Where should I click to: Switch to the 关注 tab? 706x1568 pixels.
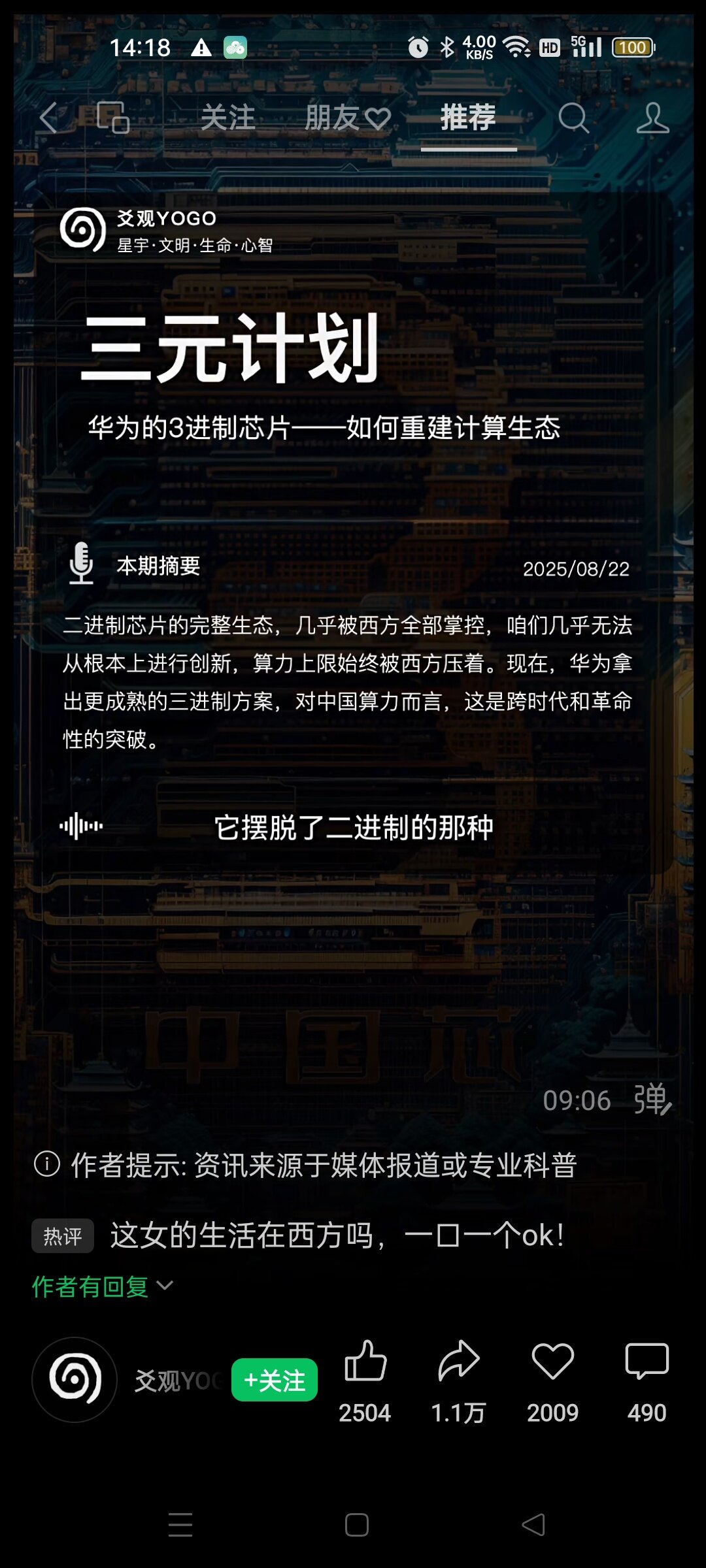pyautogui.click(x=227, y=118)
